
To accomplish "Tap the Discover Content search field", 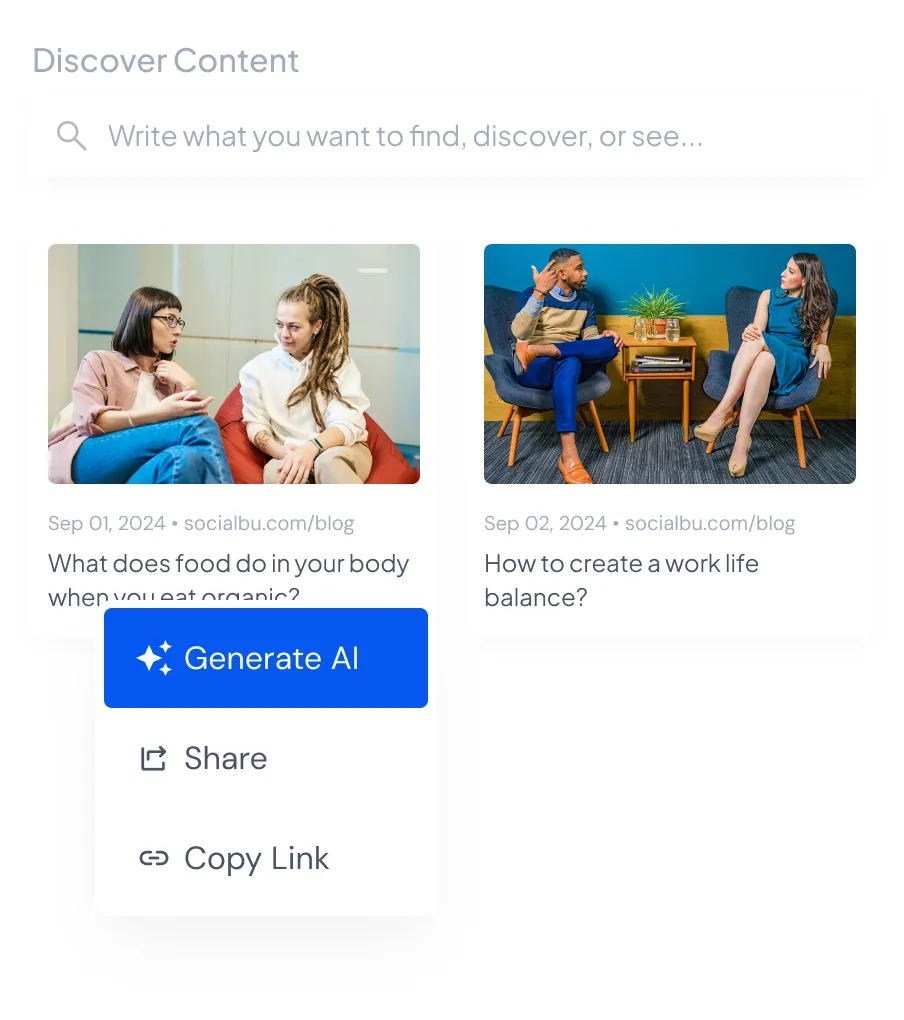I will tap(450, 136).
